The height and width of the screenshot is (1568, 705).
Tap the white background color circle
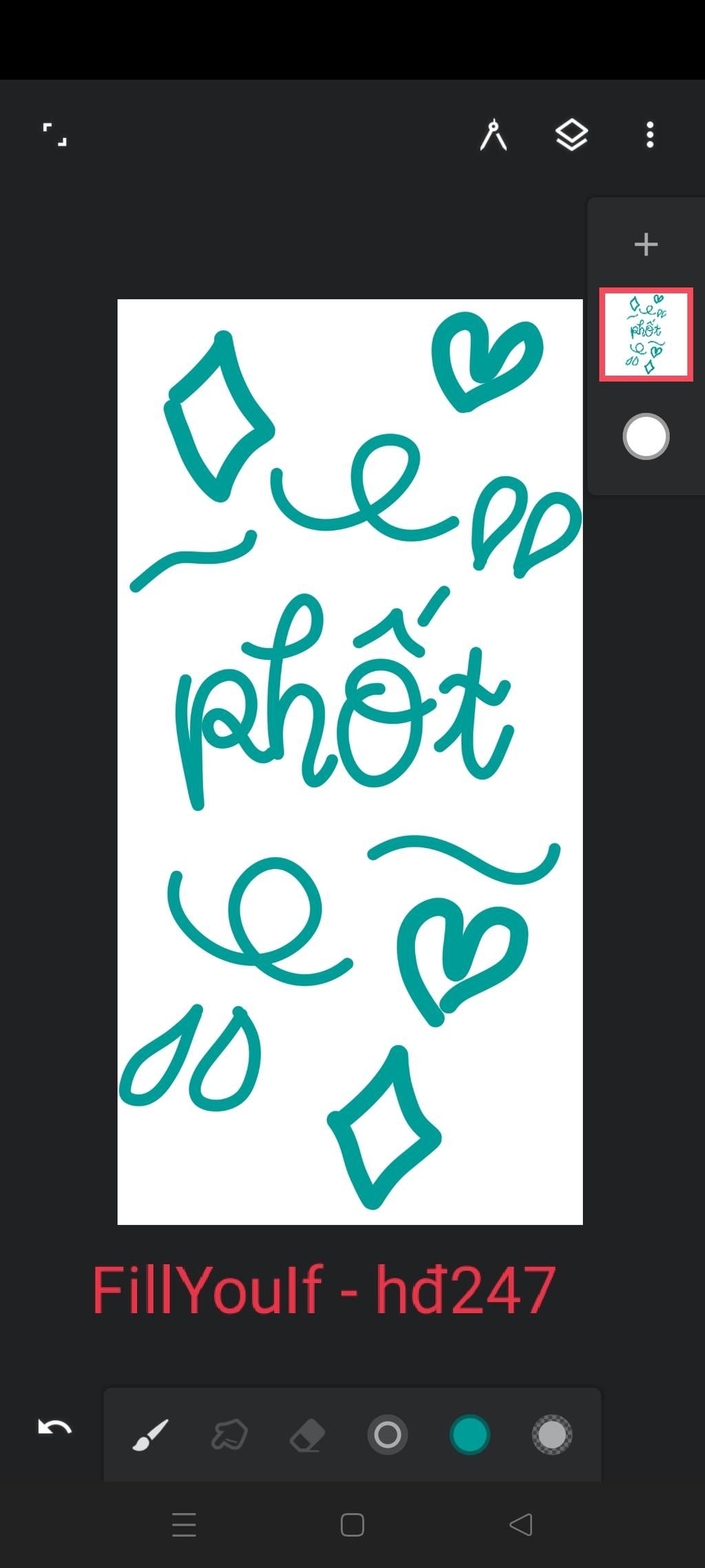(646, 437)
